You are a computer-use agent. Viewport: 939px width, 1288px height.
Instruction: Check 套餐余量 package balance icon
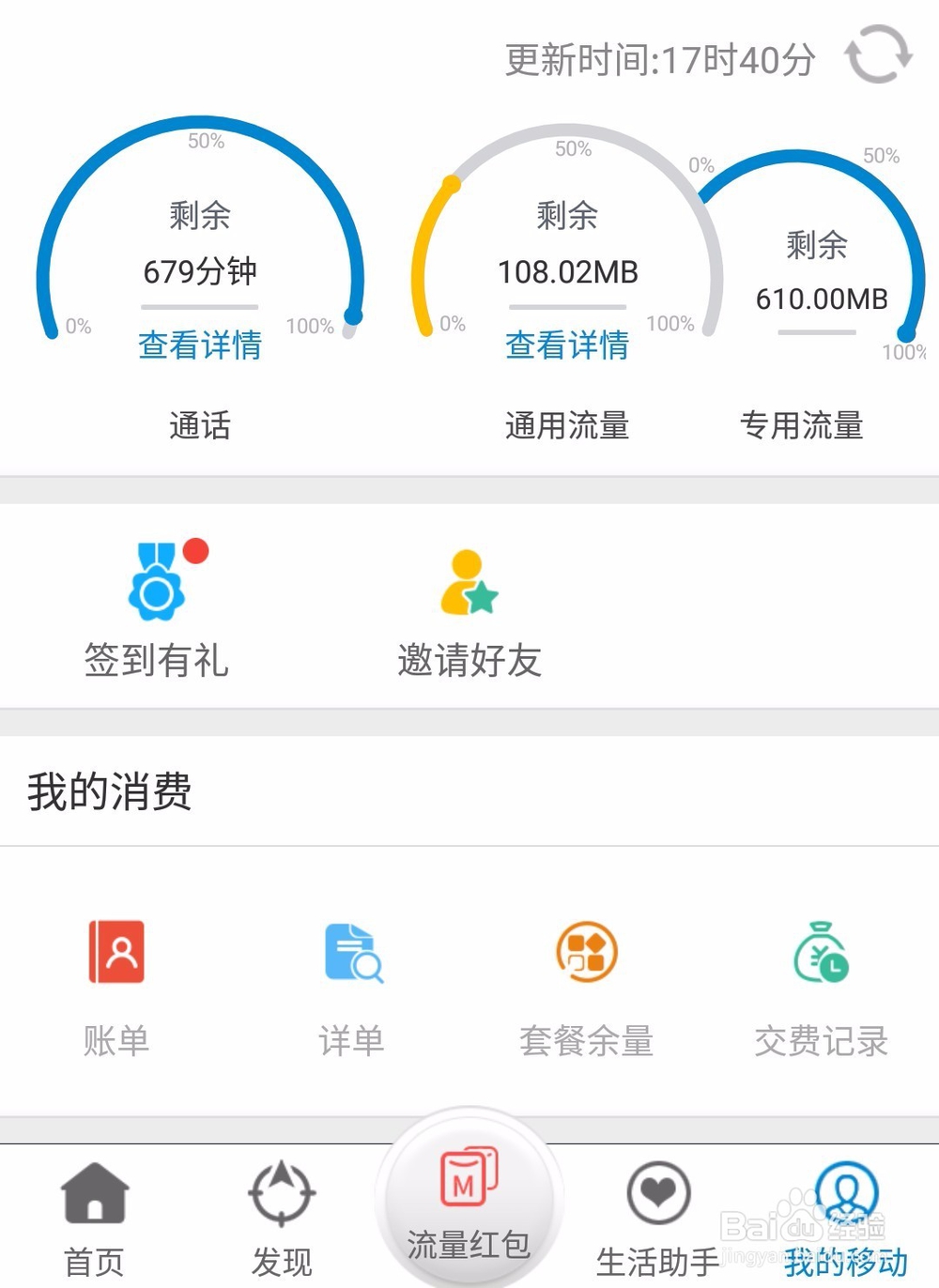coord(588,950)
